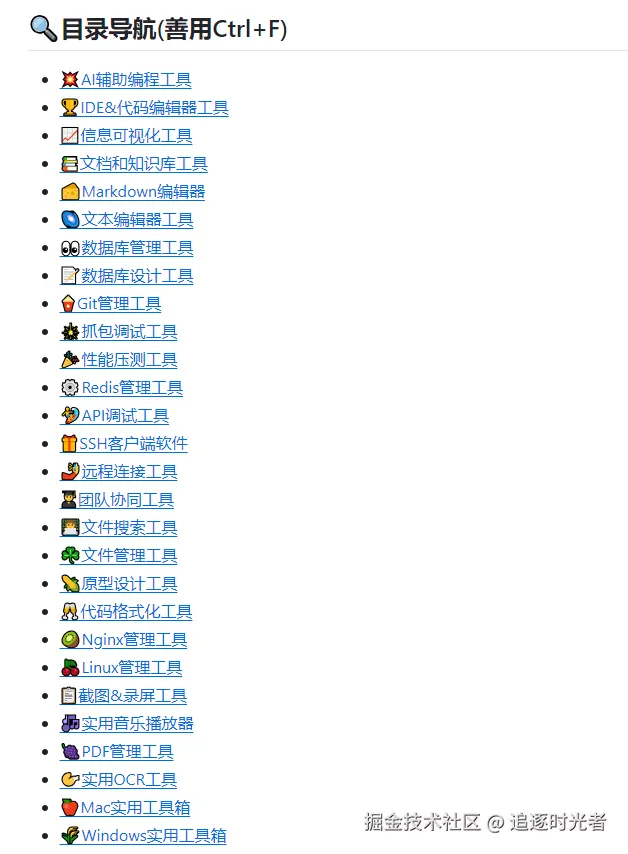Tap the 数据库管理工具 link
Viewport: 628px width, 854px height.
click(137, 248)
